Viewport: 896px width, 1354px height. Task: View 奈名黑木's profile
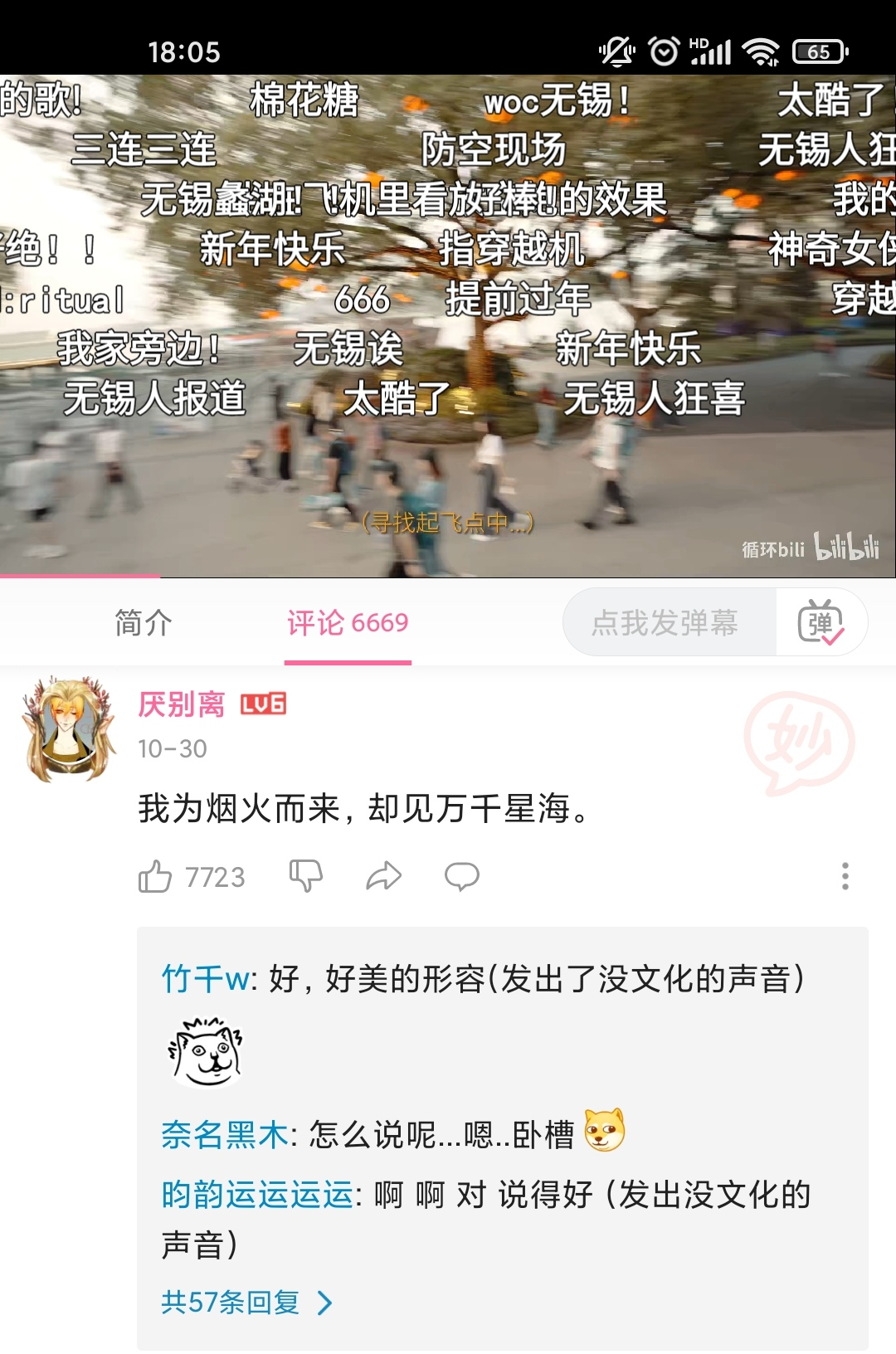[x=224, y=1134]
